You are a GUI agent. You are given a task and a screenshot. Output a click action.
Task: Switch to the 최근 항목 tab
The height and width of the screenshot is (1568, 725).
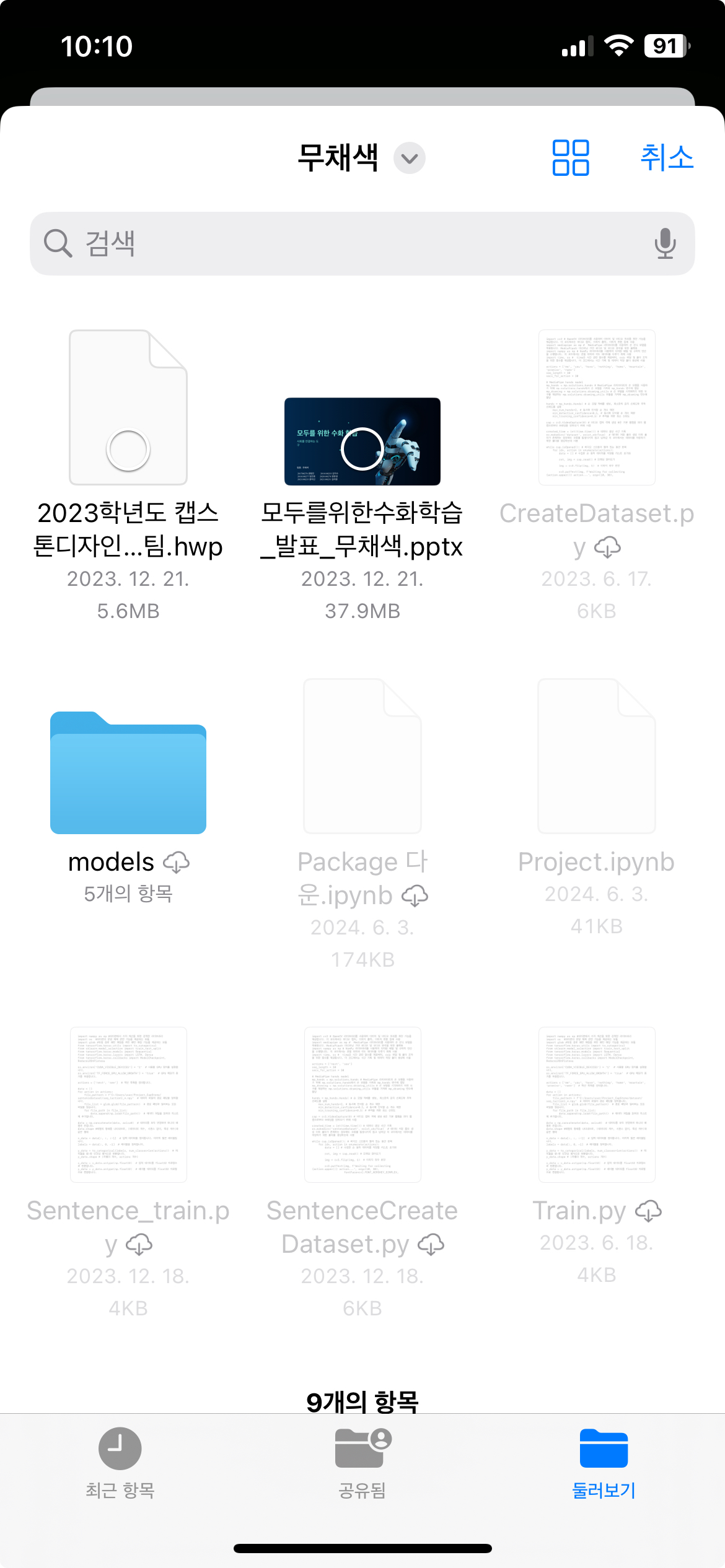pos(121,1474)
